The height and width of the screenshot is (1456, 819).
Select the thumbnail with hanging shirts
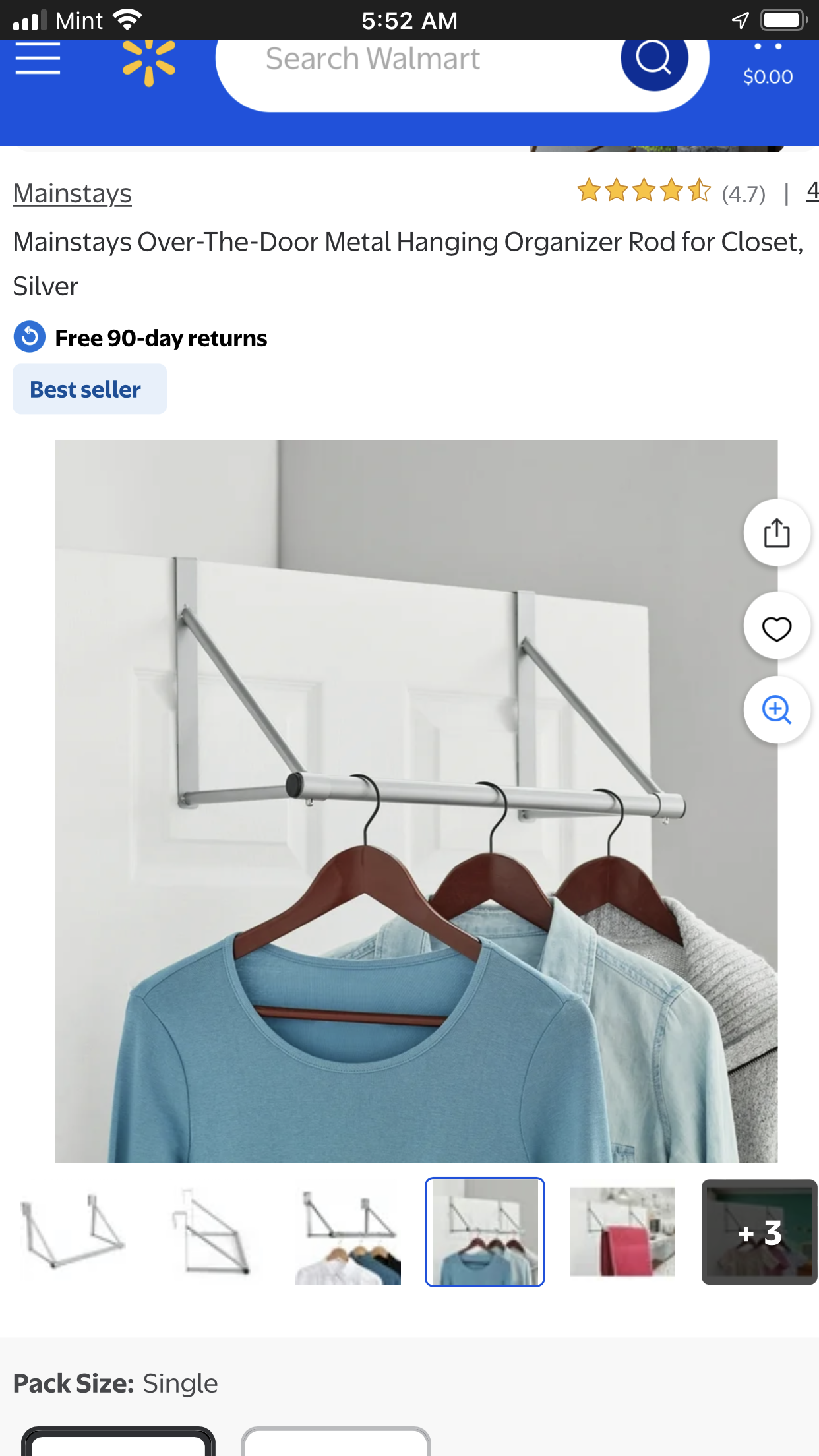[348, 1232]
